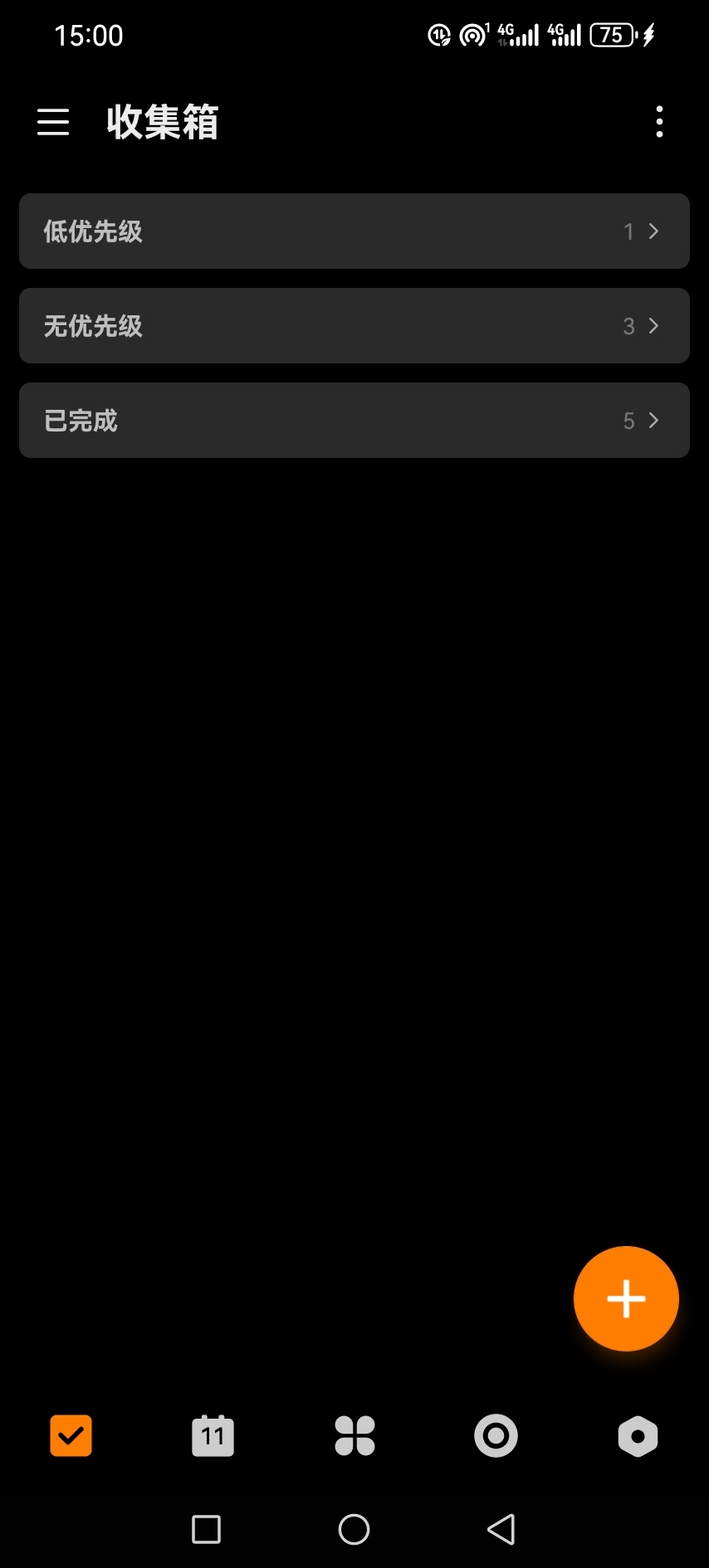
Task: Open the hamburger drawer menu
Action: coord(53,122)
